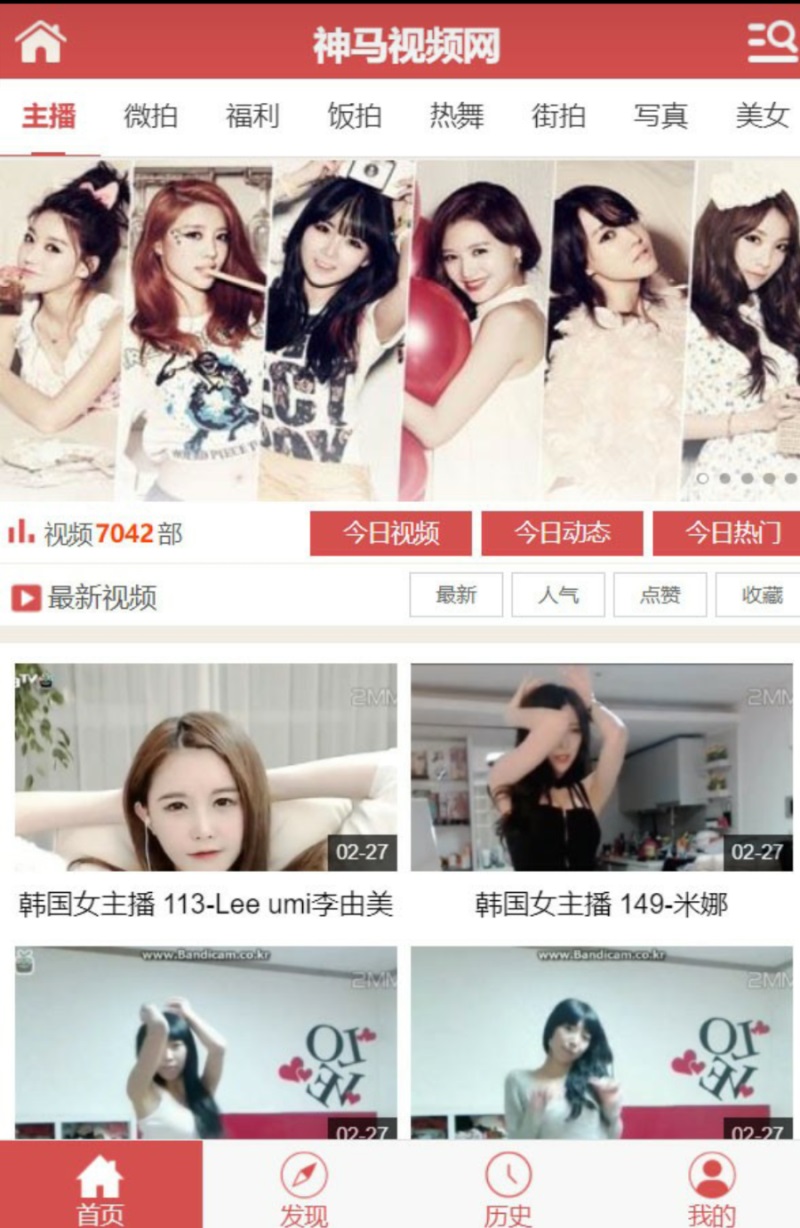Go to 我的 profile tab
Screen dimensions: 800x1228
tap(711, 1187)
